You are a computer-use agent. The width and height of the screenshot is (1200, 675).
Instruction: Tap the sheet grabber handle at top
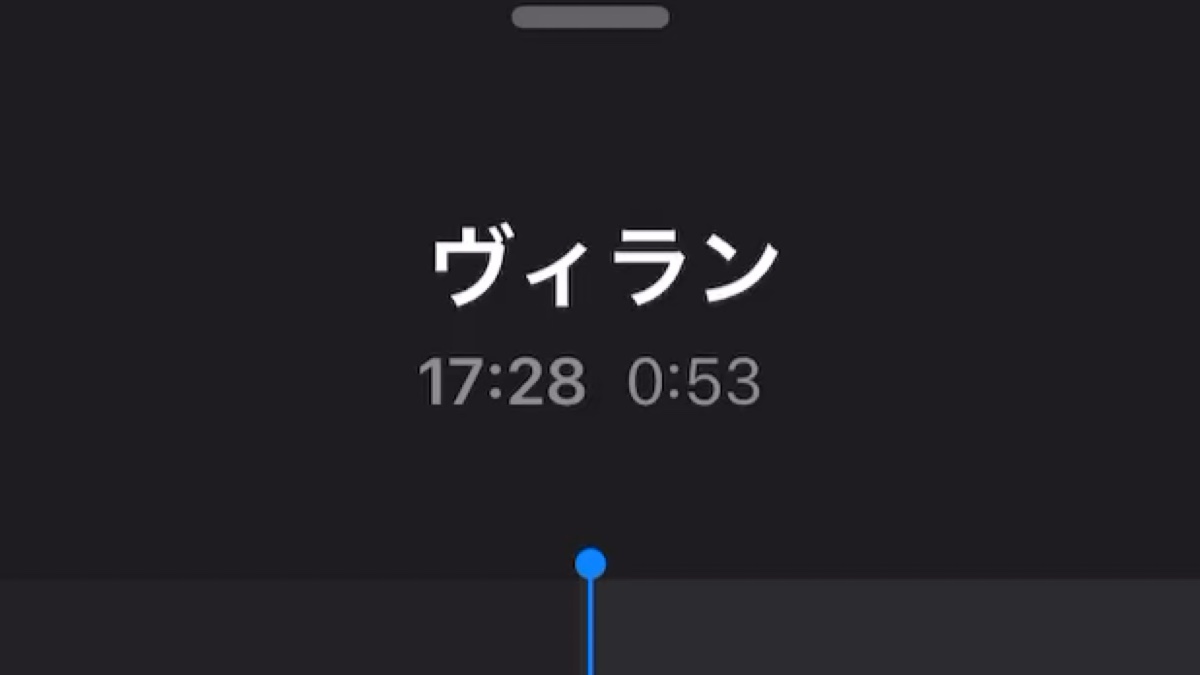pyautogui.click(x=590, y=17)
